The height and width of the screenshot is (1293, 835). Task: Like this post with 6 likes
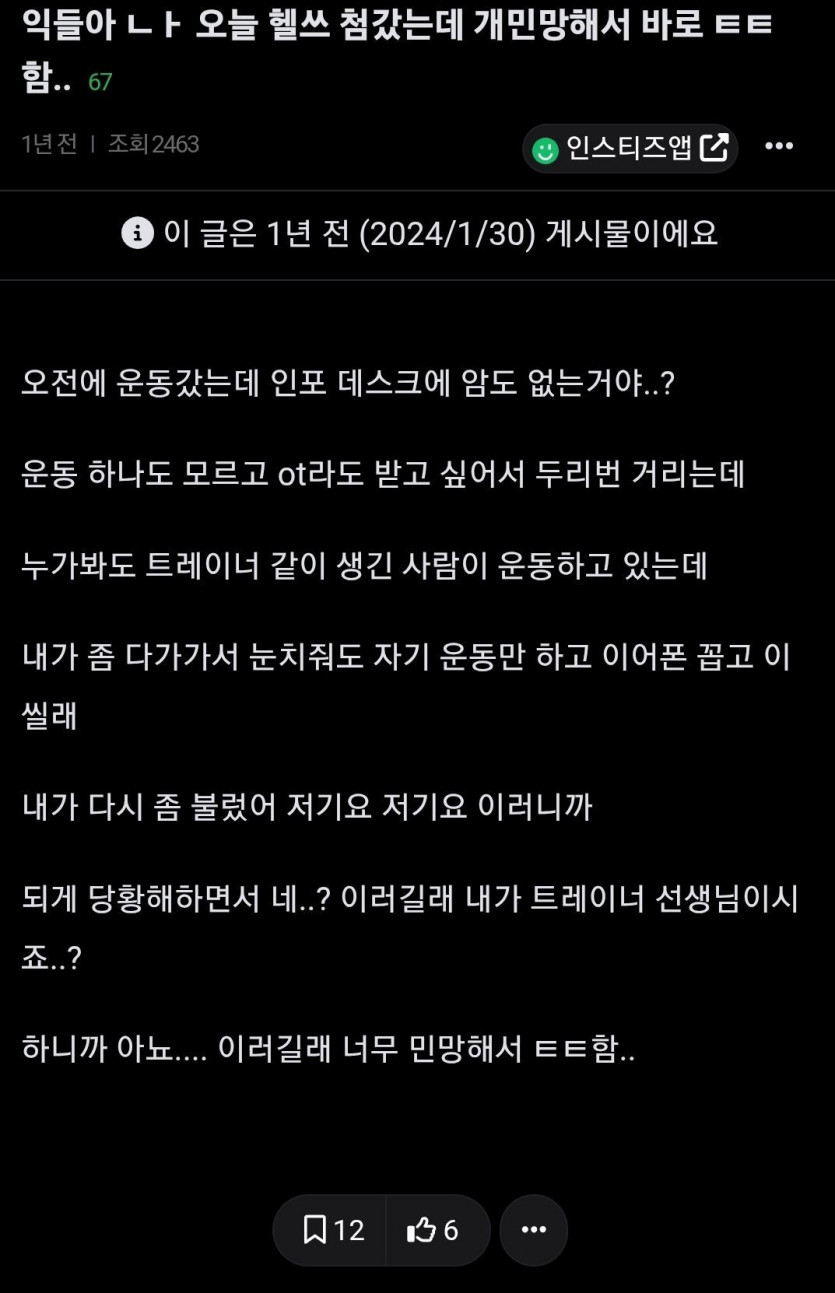[x=434, y=1229]
